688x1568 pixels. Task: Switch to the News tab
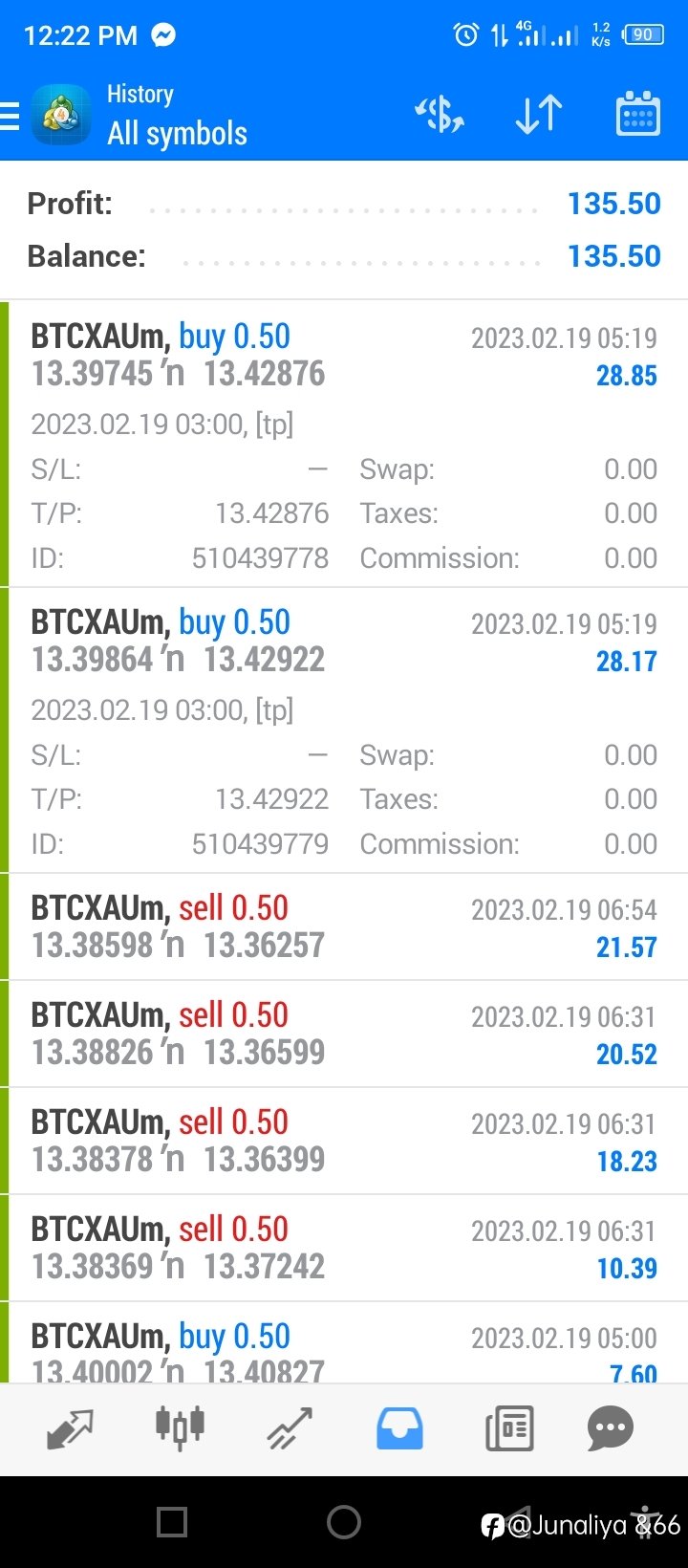(x=509, y=1429)
